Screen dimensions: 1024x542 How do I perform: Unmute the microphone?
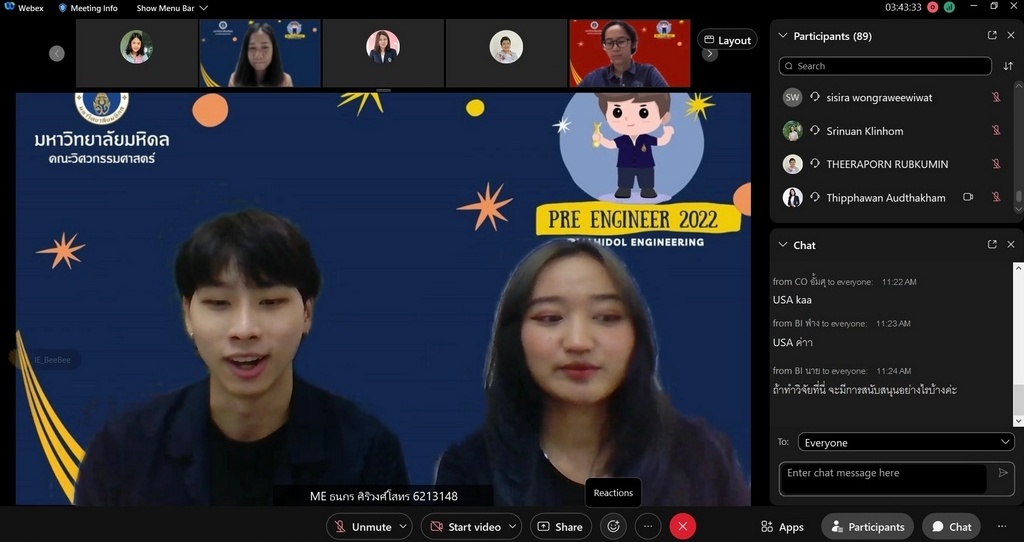362,527
